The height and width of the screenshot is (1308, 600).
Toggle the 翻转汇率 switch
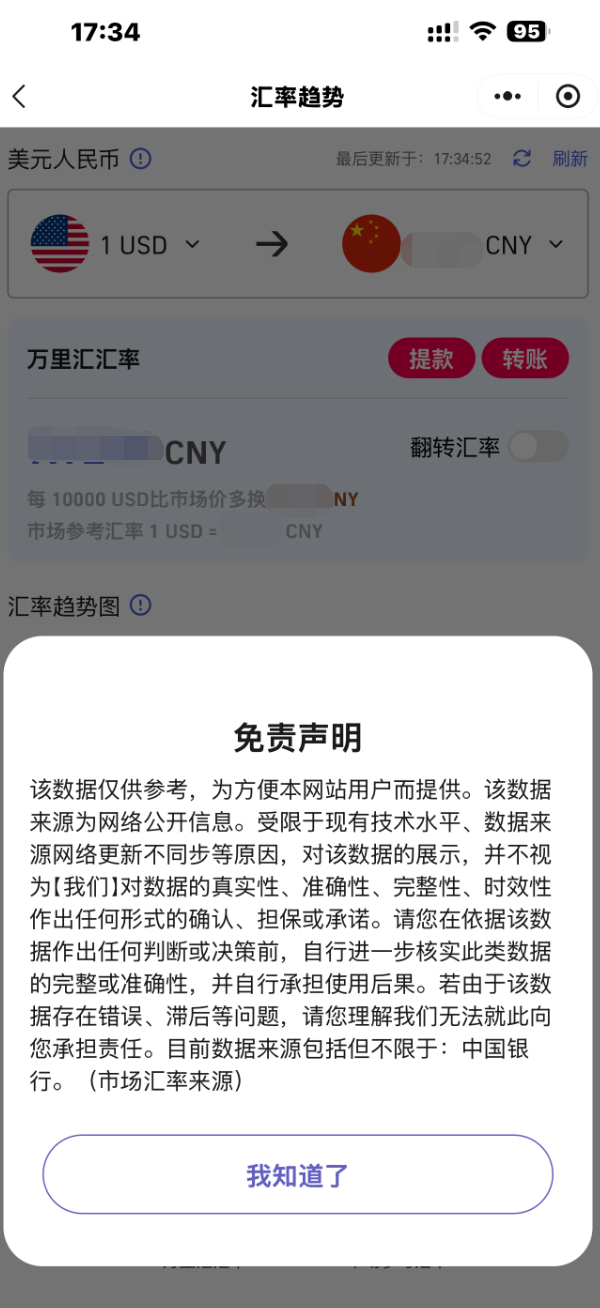[537, 447]
